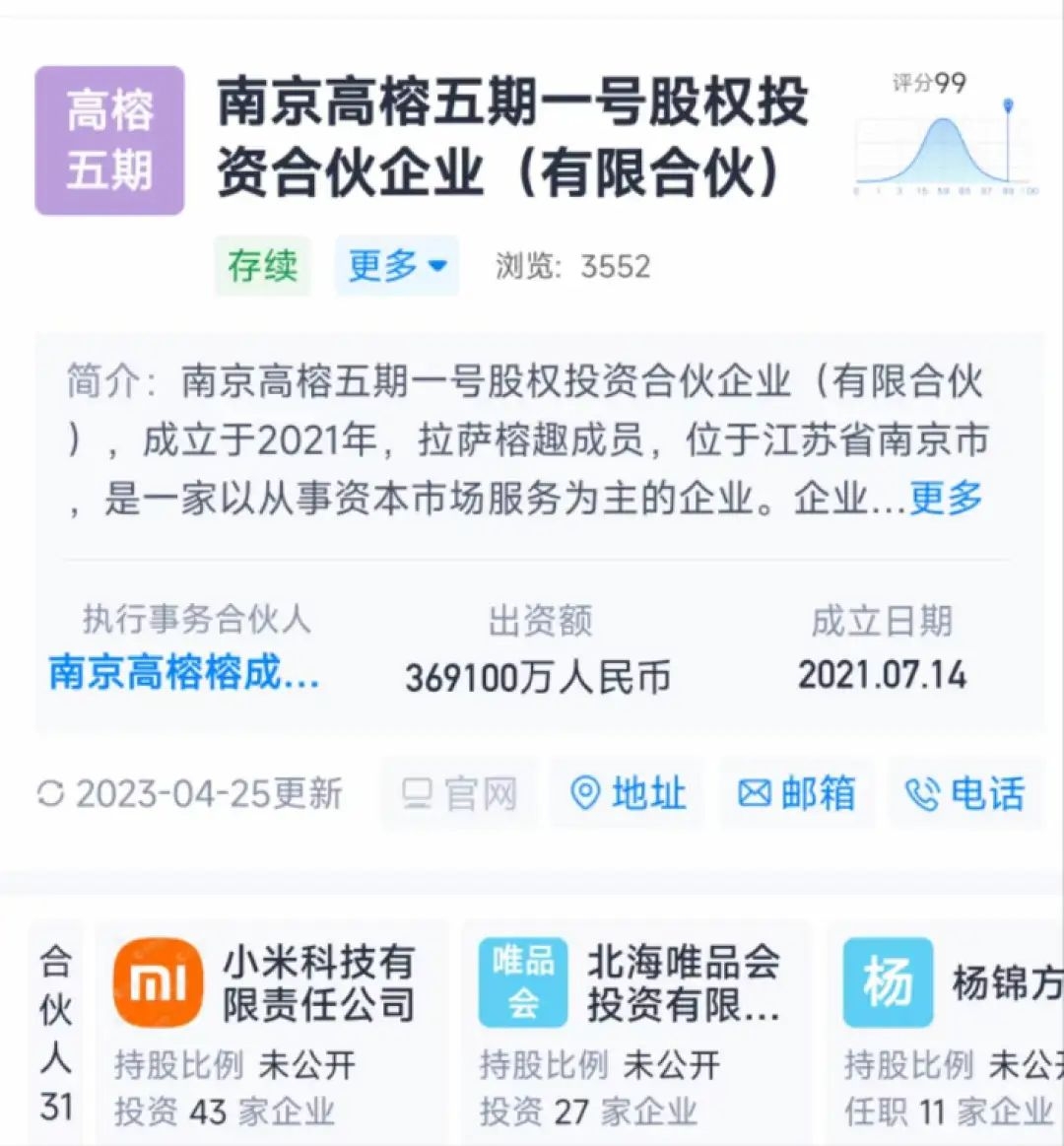1064x1146 pixels.
Task: Open the 地址 address button
Action: tap(628, 793)
